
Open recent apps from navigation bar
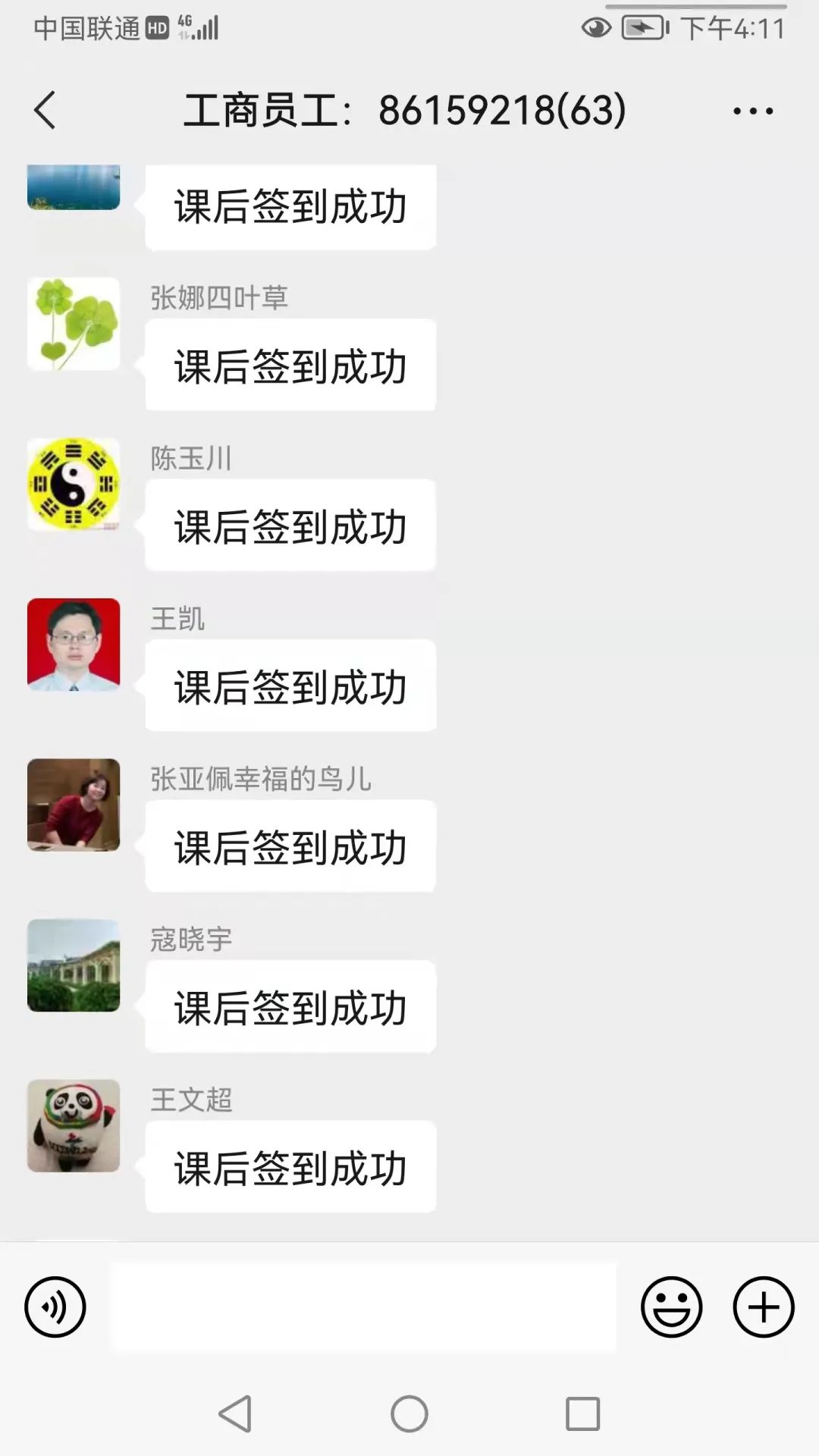[x=582, y=1414]
